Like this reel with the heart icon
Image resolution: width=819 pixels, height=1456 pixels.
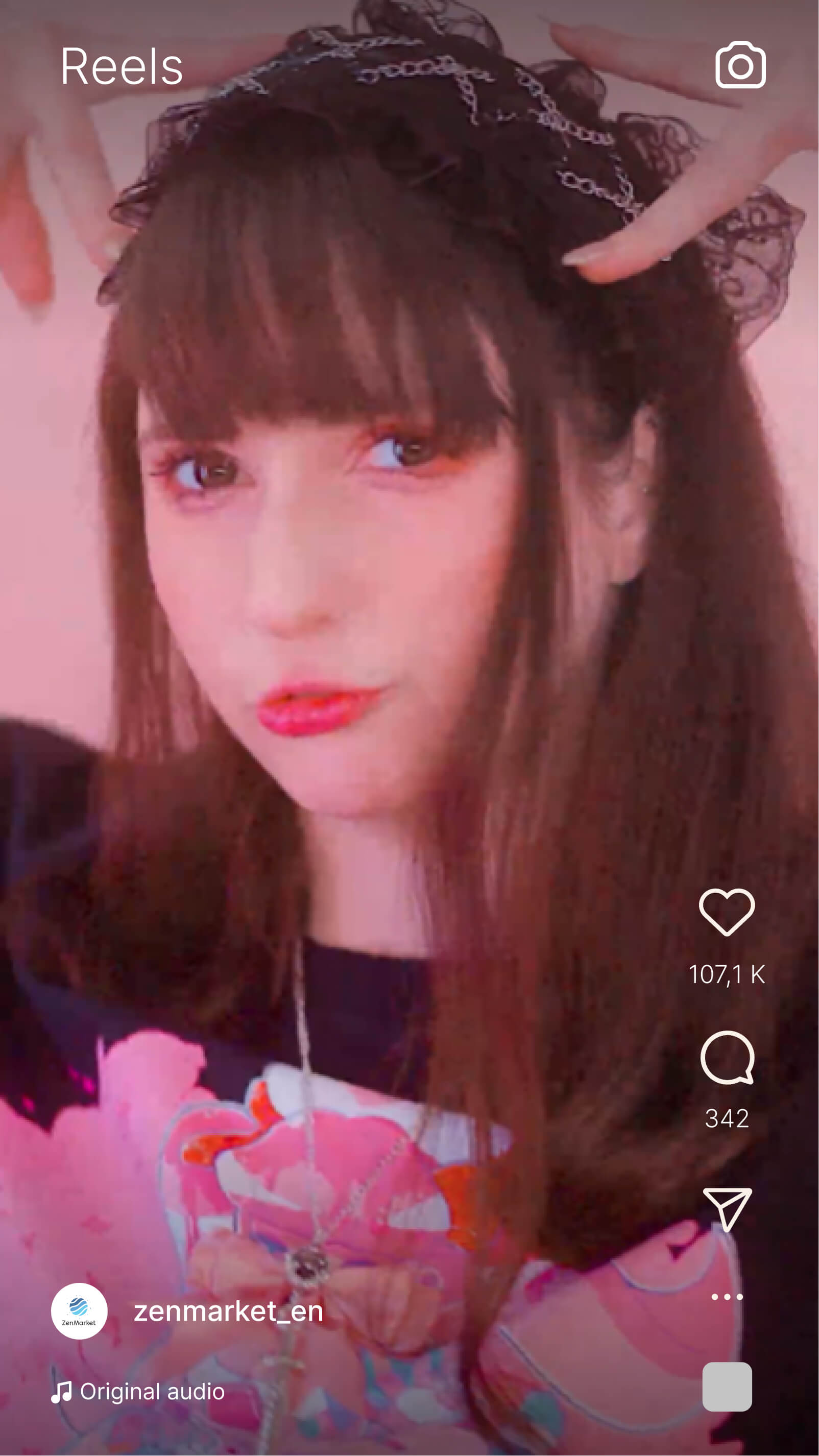tap(726, 912)
